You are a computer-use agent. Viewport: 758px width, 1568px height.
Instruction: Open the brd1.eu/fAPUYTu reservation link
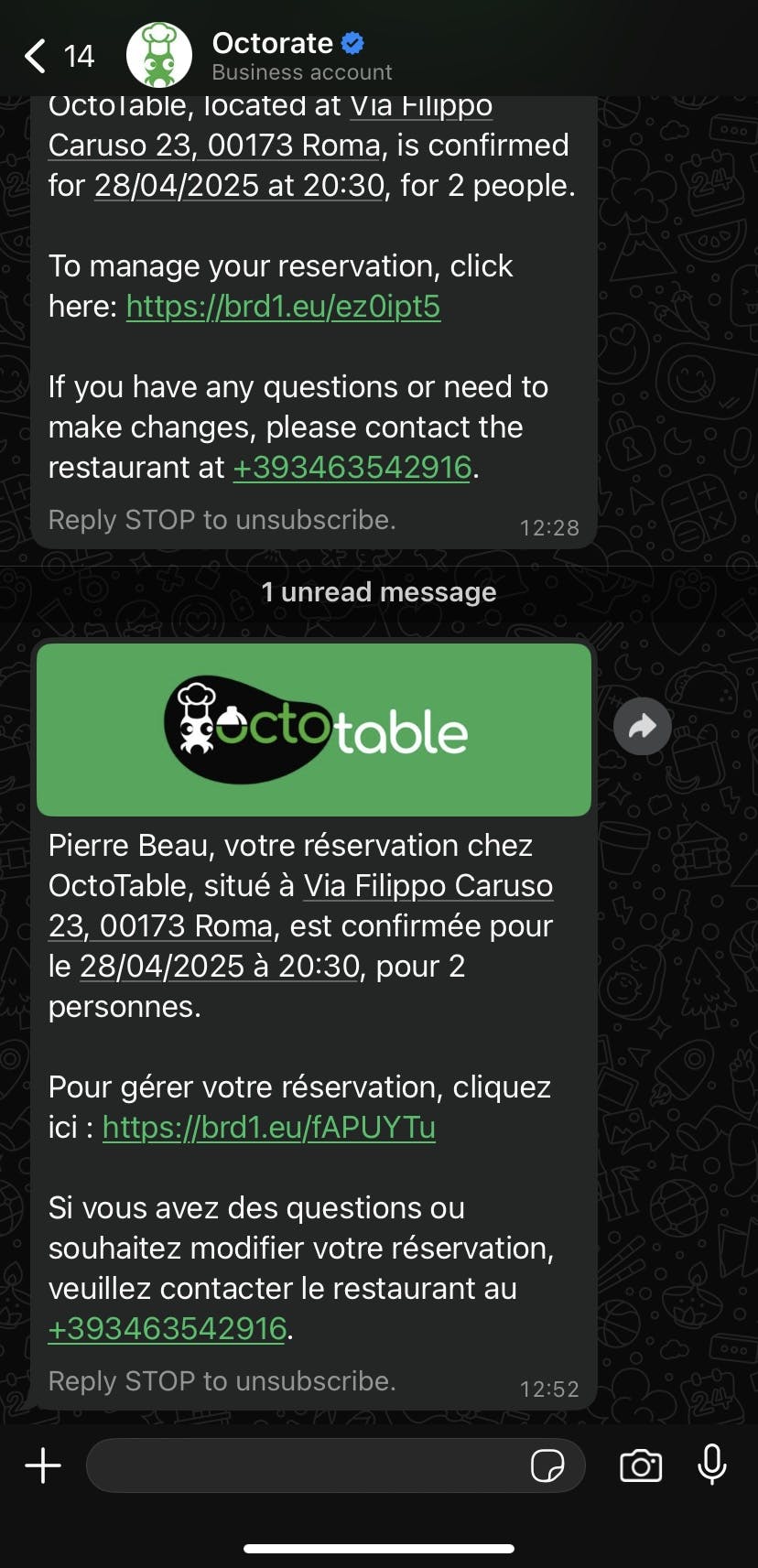tap(268, 1127)
